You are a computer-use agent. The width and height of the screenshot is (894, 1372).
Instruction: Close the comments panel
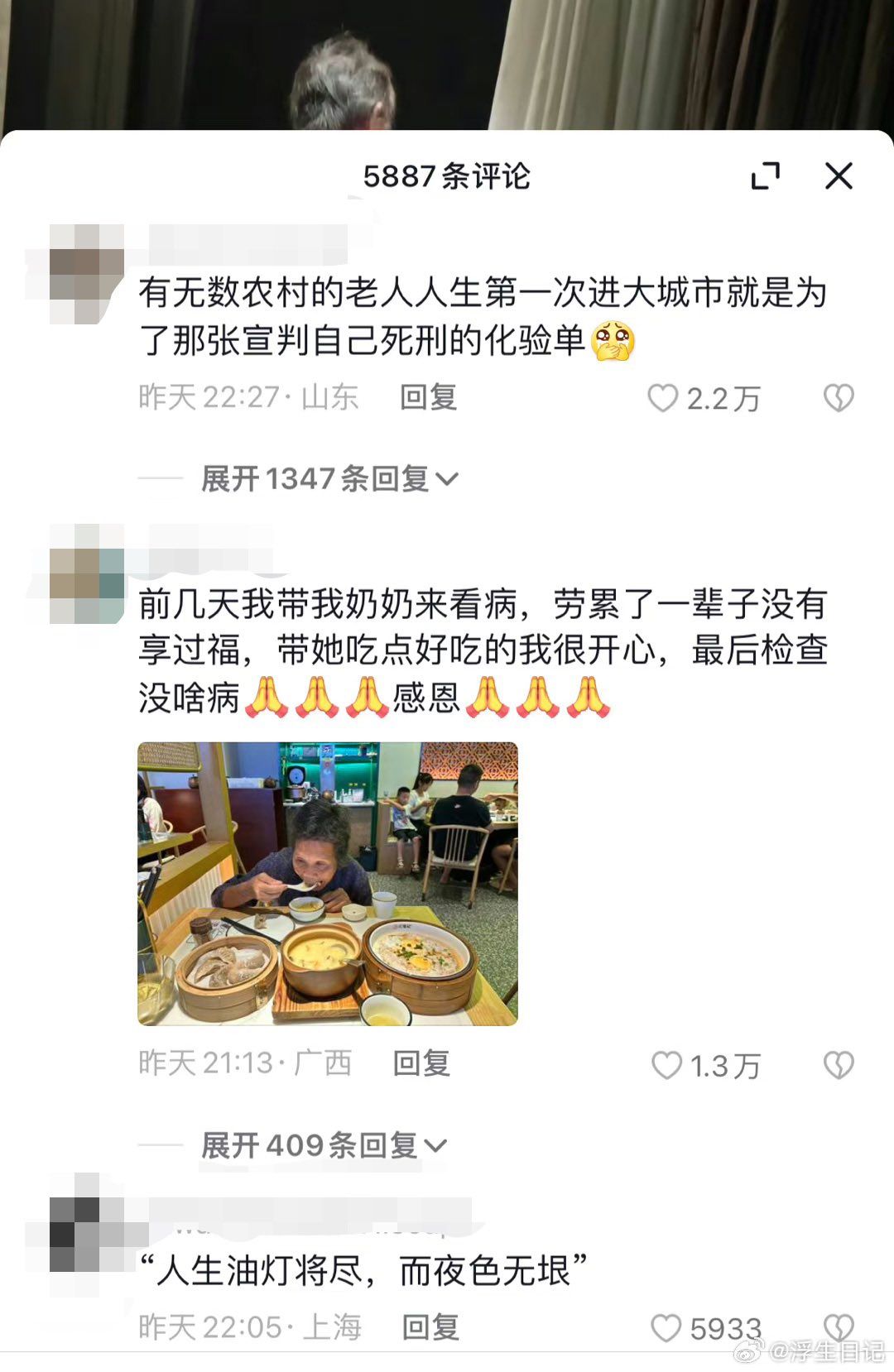[839, 175]
